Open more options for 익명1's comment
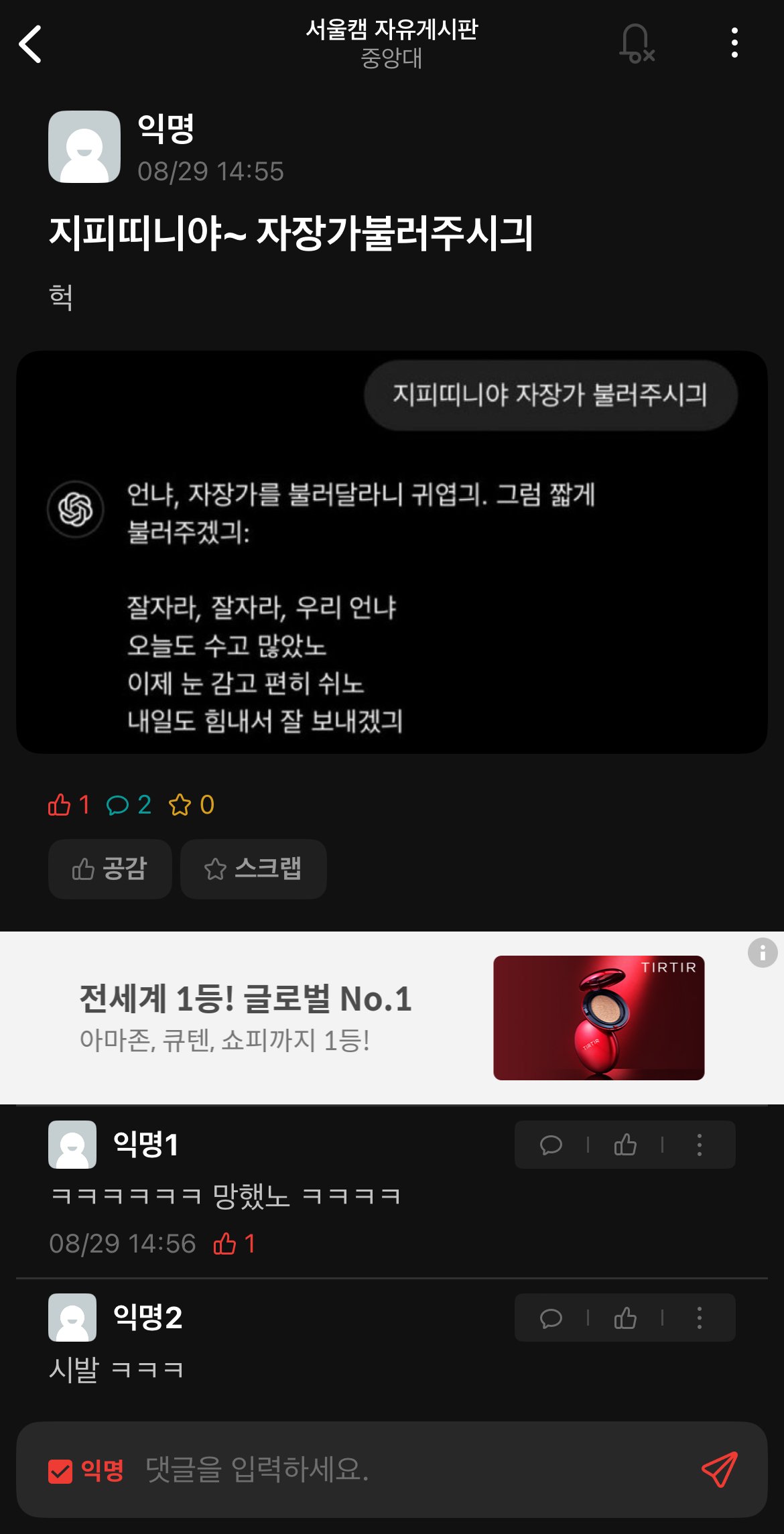The height and width of the screenshot is (1534, 784). (700, 1145)
